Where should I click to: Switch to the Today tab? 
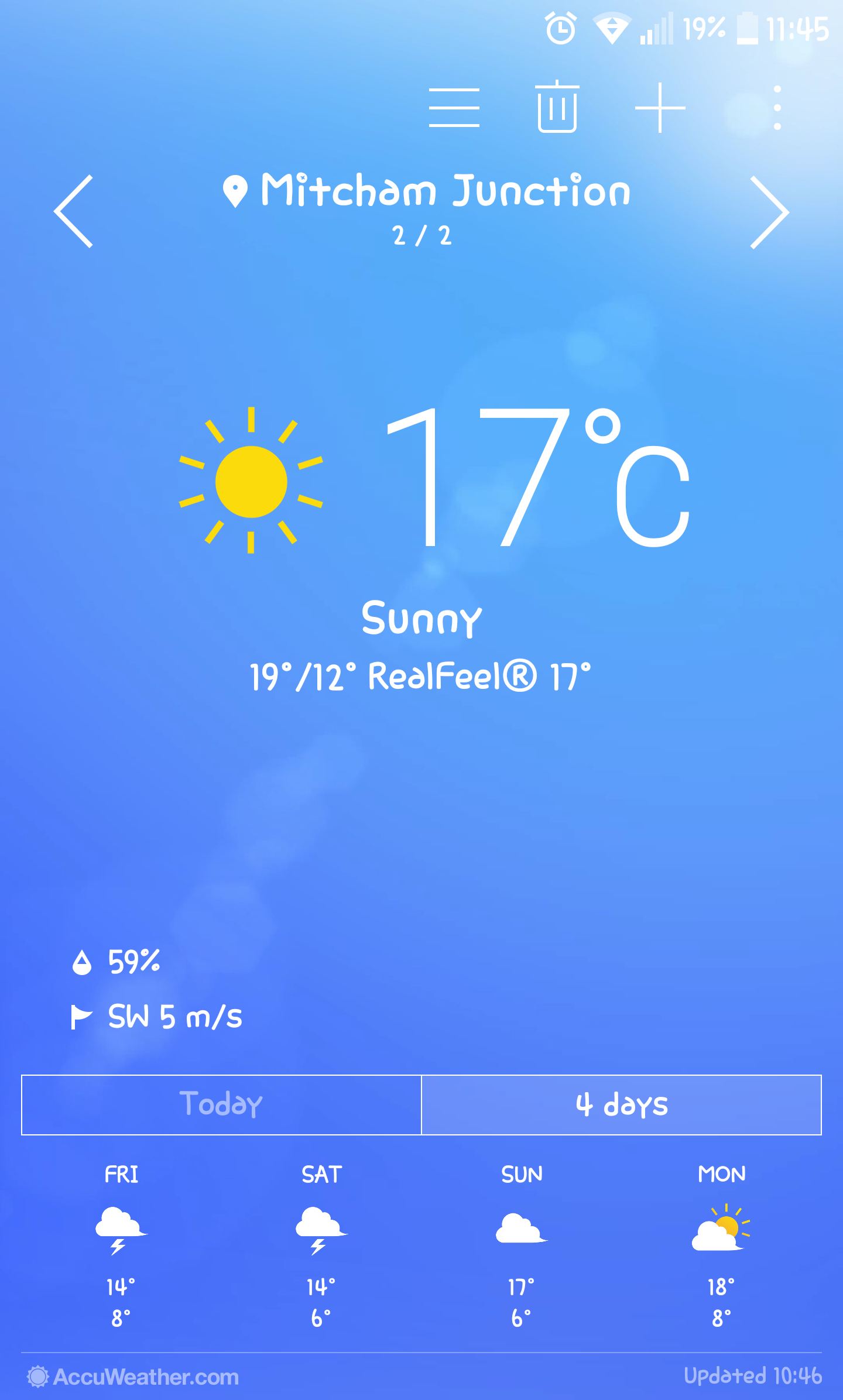(221, 1105)
